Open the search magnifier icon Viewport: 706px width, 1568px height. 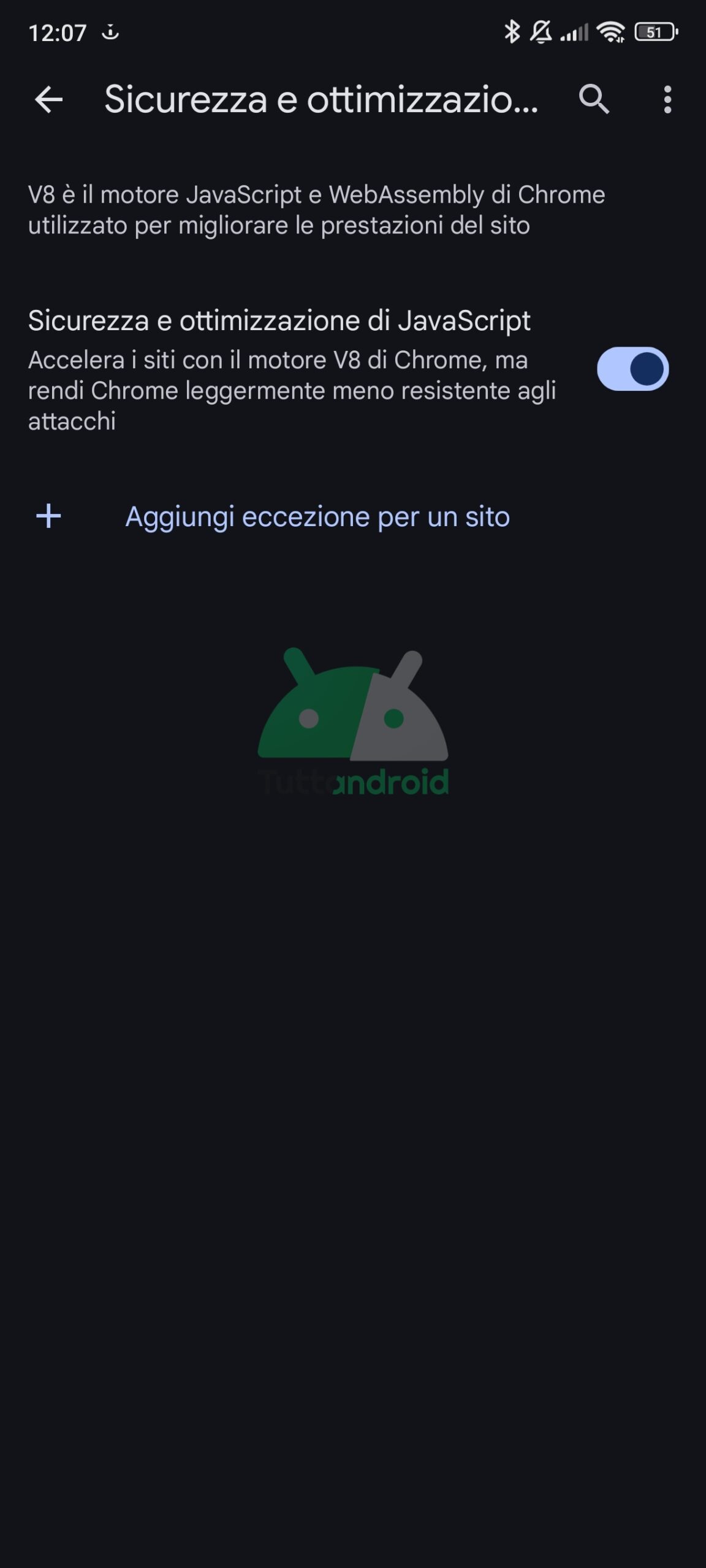pyautogui.click(x=594, y=100)
